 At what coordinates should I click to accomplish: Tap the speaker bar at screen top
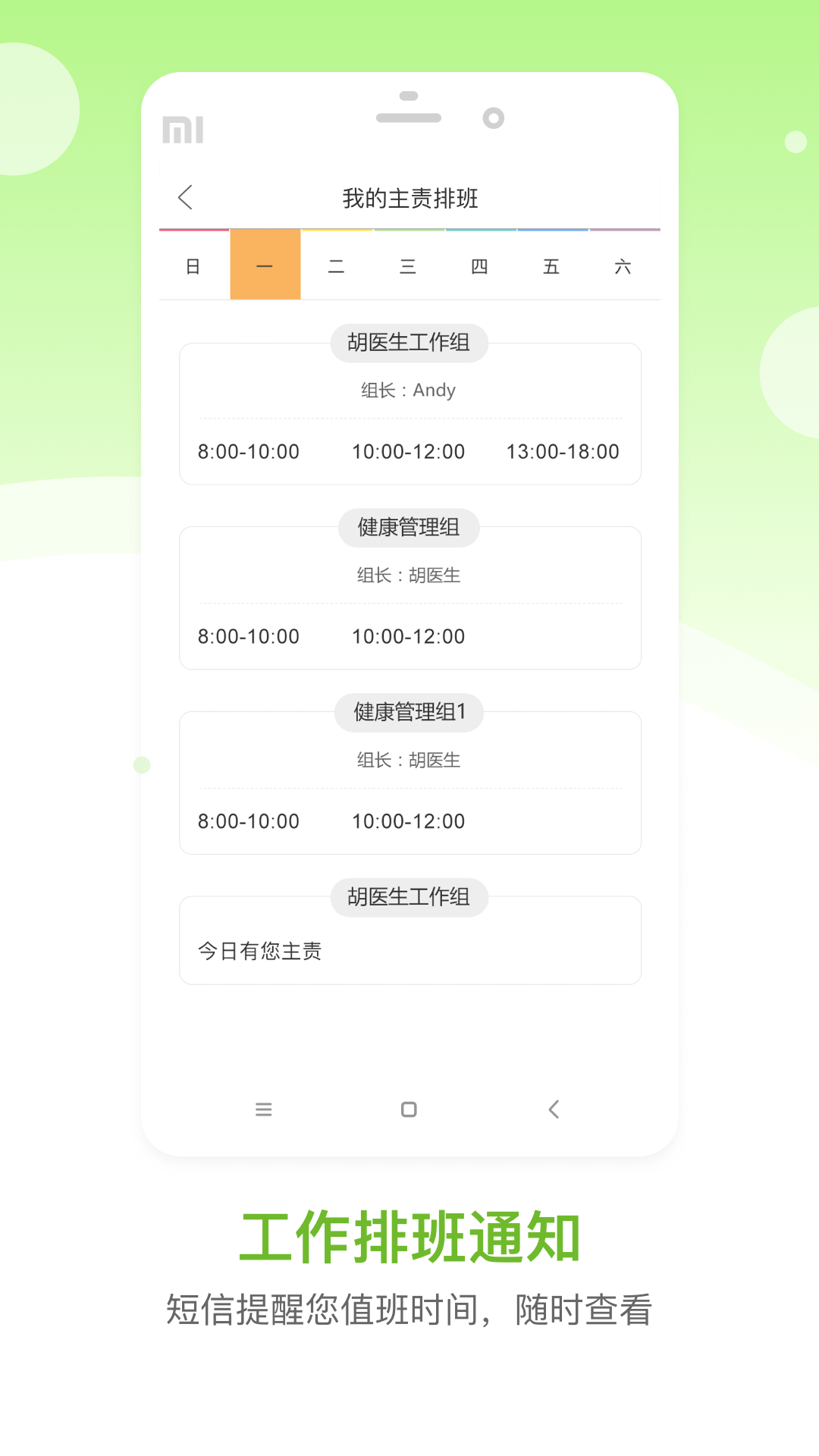[409, 118]
